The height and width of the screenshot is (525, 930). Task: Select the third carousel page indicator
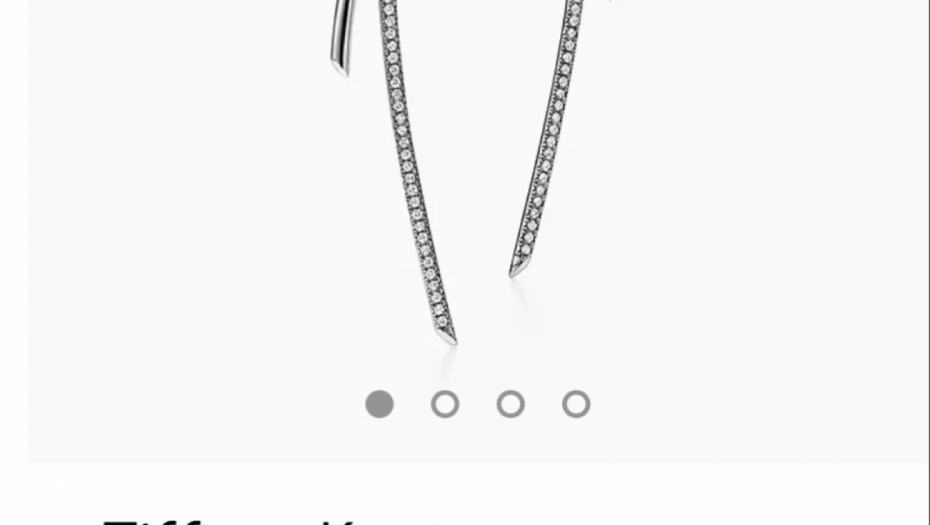pyautogui.click(x=510, y=404)
